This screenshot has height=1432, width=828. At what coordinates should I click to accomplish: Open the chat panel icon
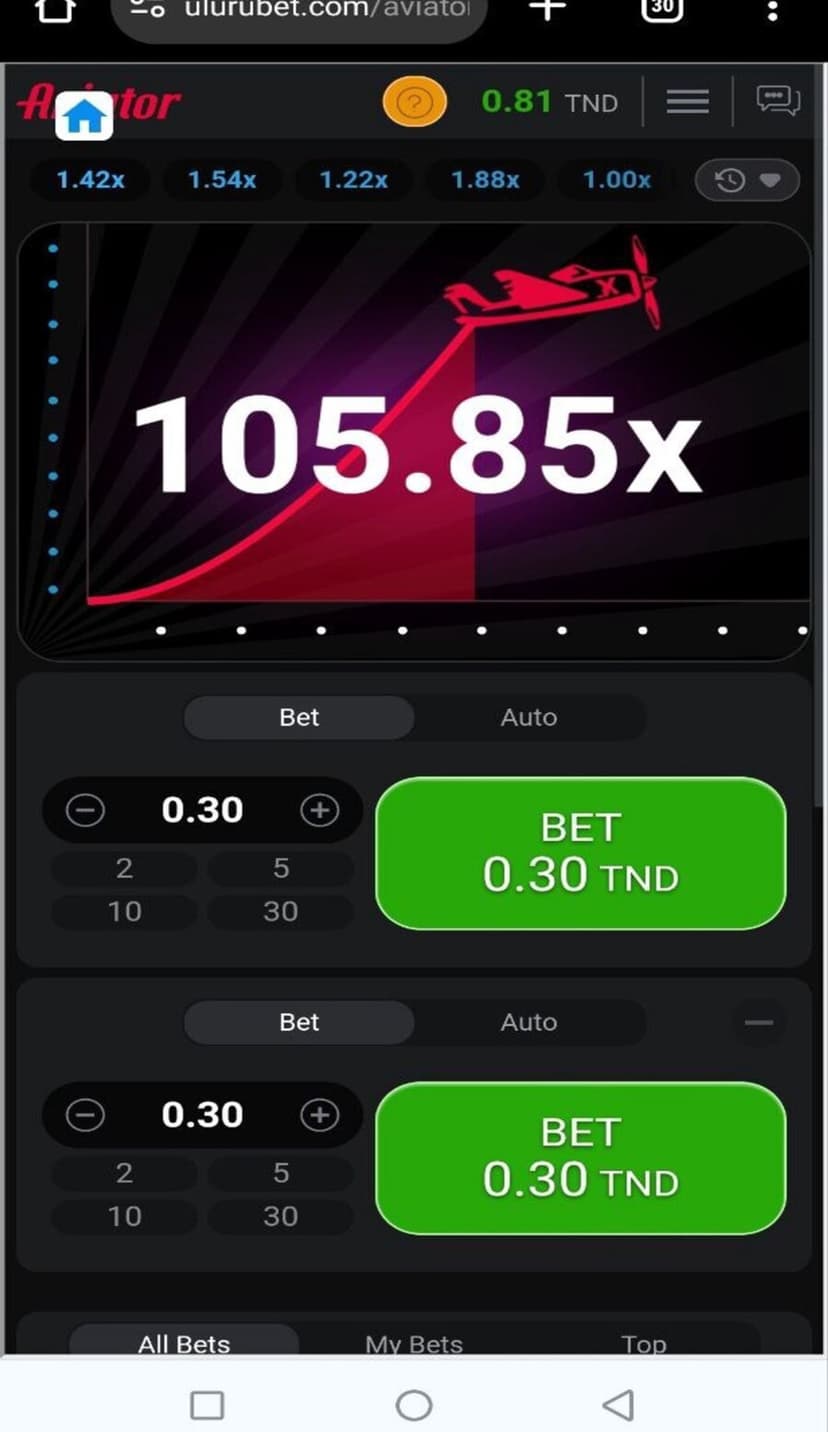[x=777, y=101]
